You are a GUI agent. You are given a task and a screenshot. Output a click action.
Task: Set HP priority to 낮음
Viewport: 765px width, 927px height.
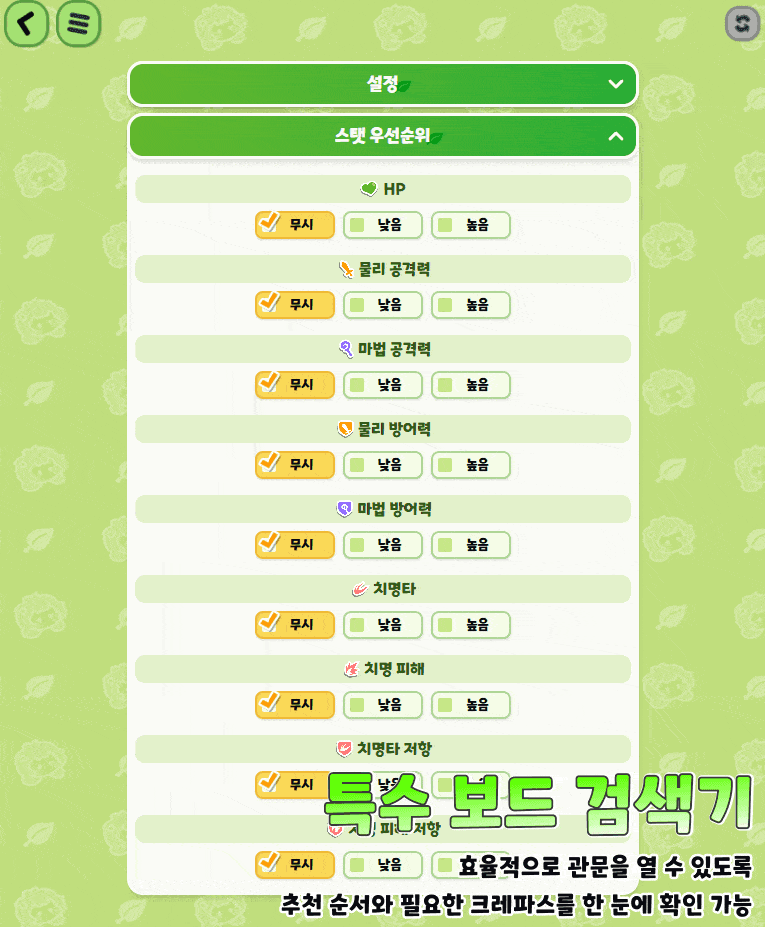coord(383,225)
